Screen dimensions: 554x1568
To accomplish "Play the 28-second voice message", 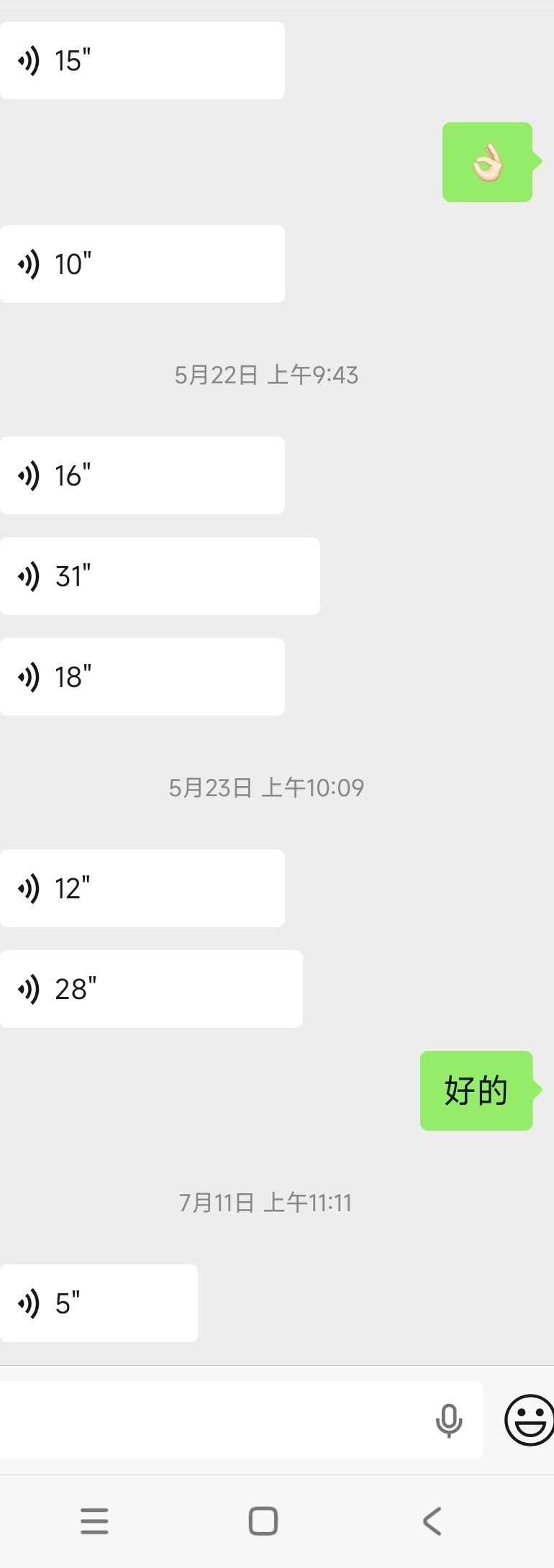I will (151, 989).
